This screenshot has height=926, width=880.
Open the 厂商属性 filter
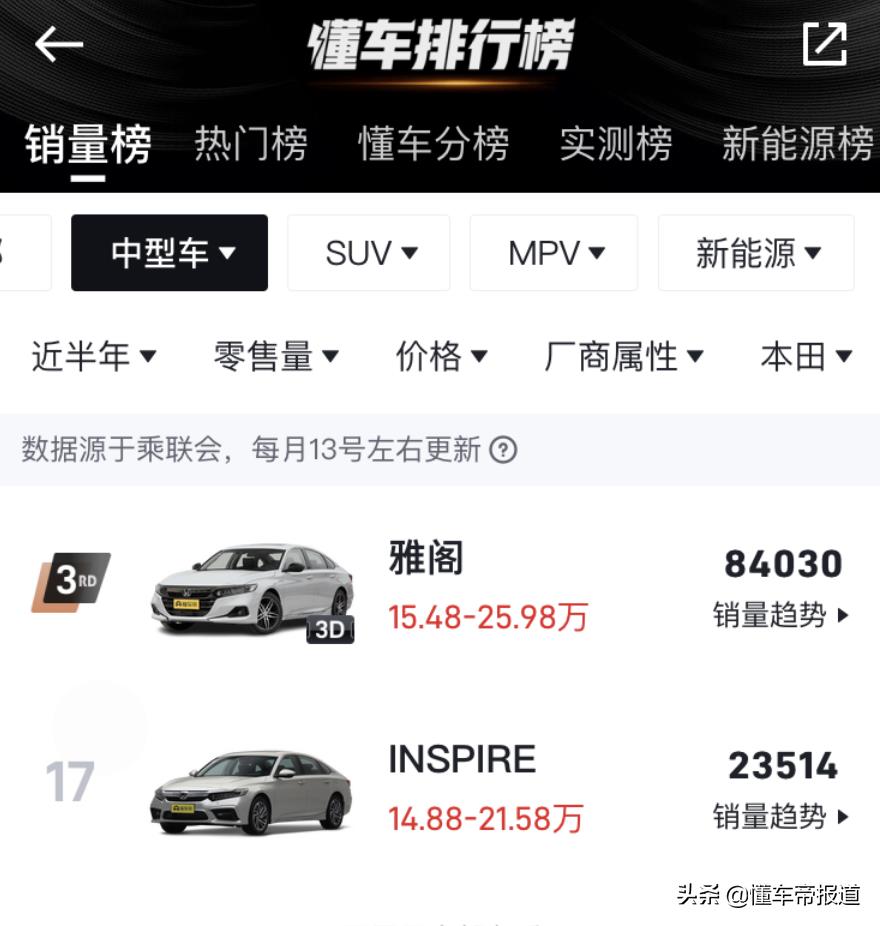(x=624, y=356)
